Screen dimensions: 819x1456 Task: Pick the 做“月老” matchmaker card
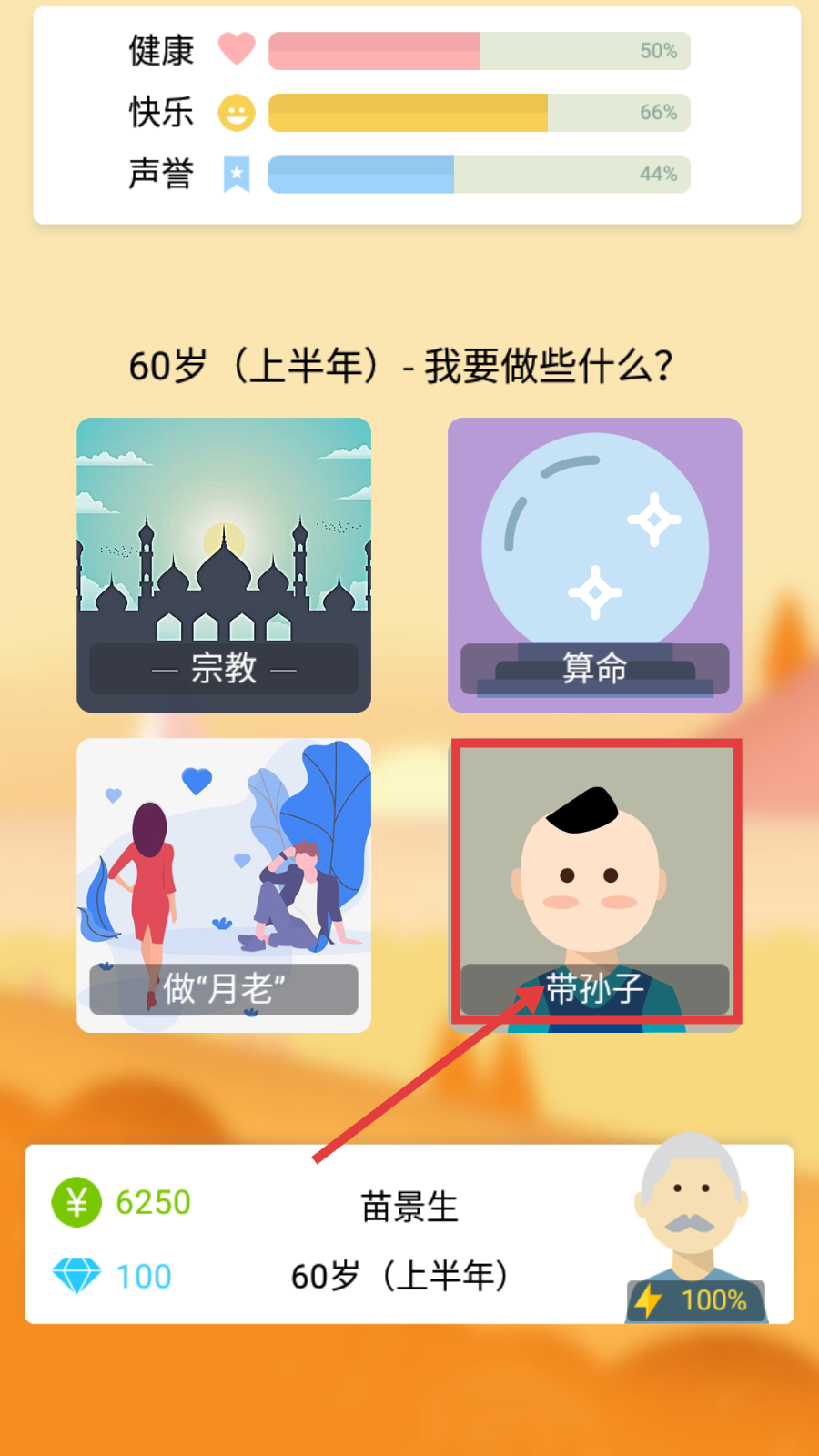pyautogui.click(x=224, y=885)
